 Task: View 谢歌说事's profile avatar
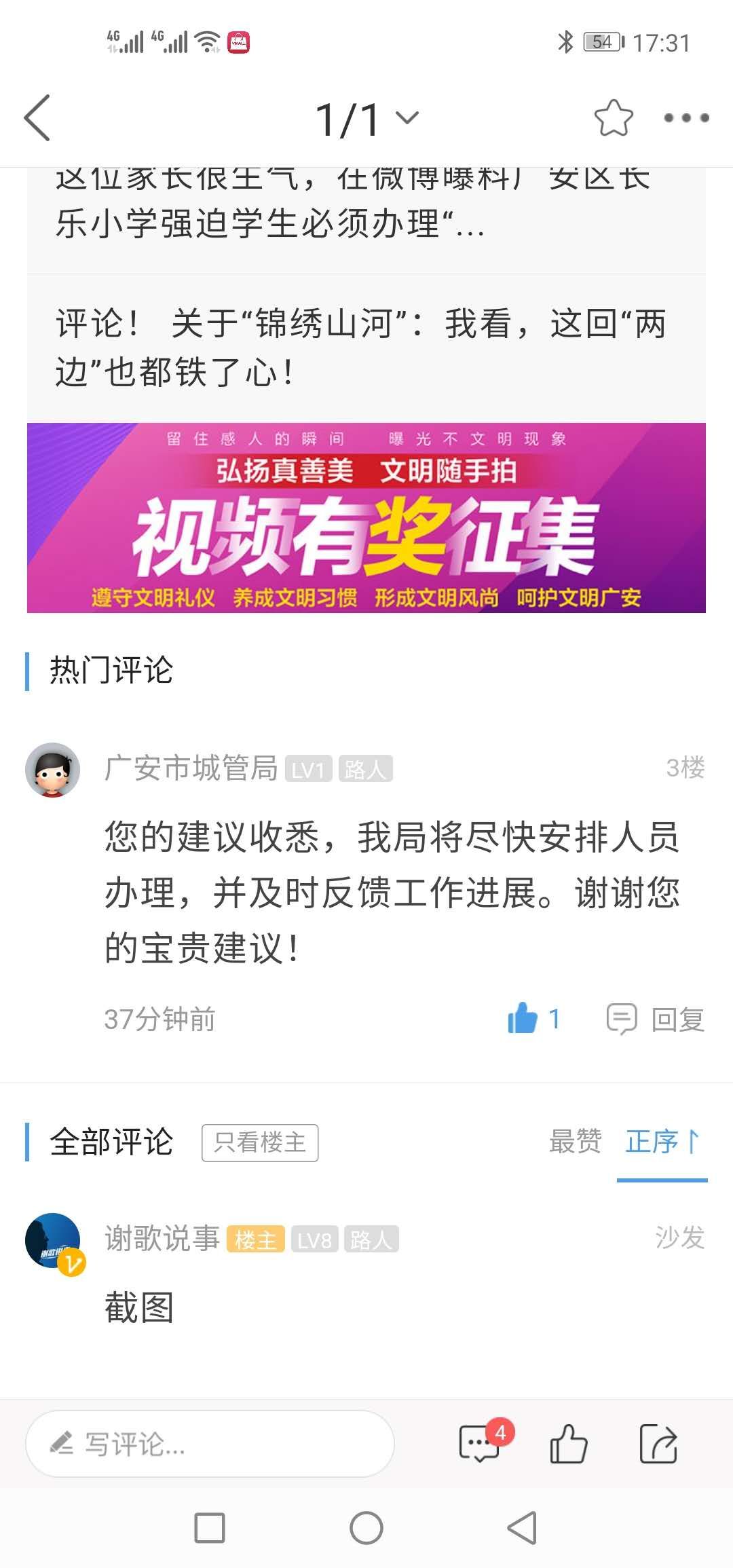pos(53,1241)
